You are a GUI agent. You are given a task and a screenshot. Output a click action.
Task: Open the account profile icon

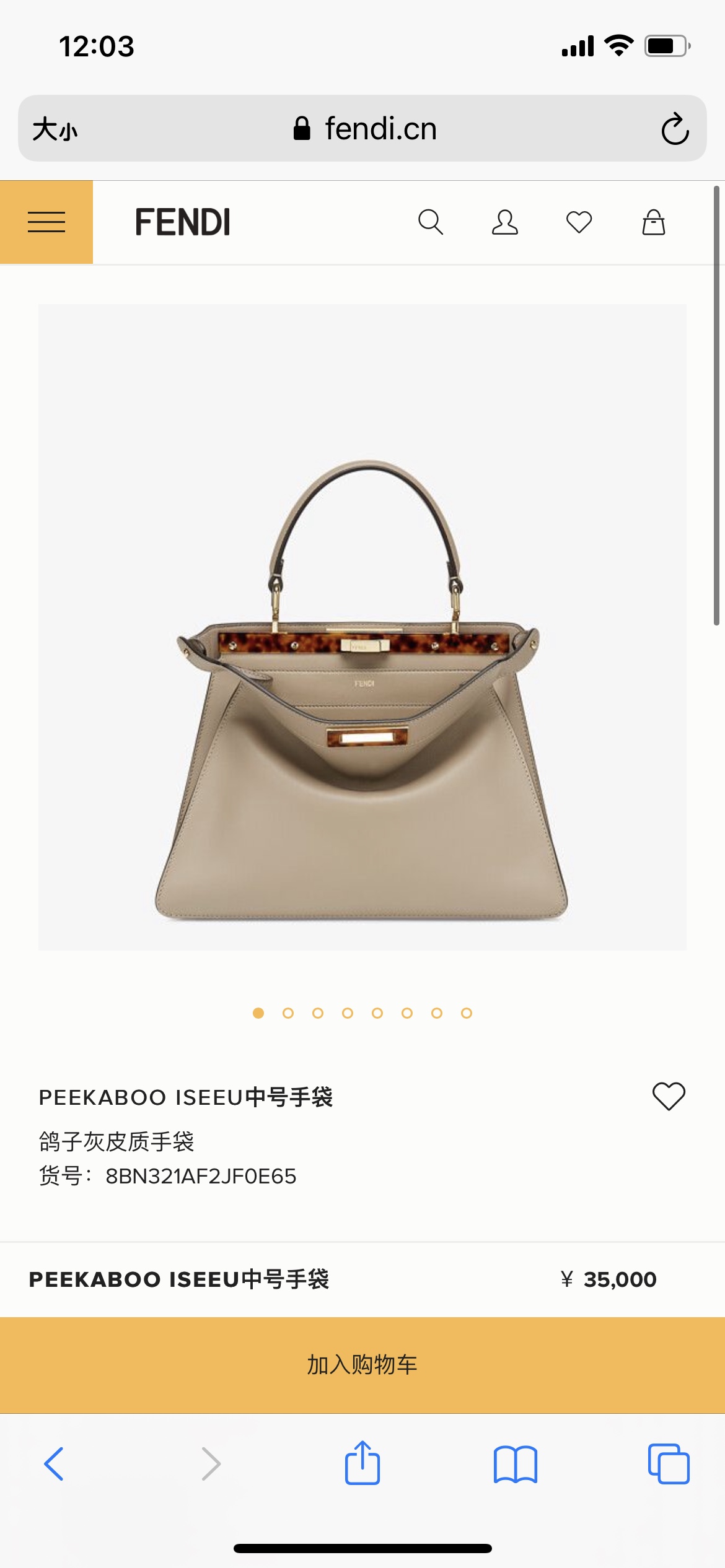[504, 222]
